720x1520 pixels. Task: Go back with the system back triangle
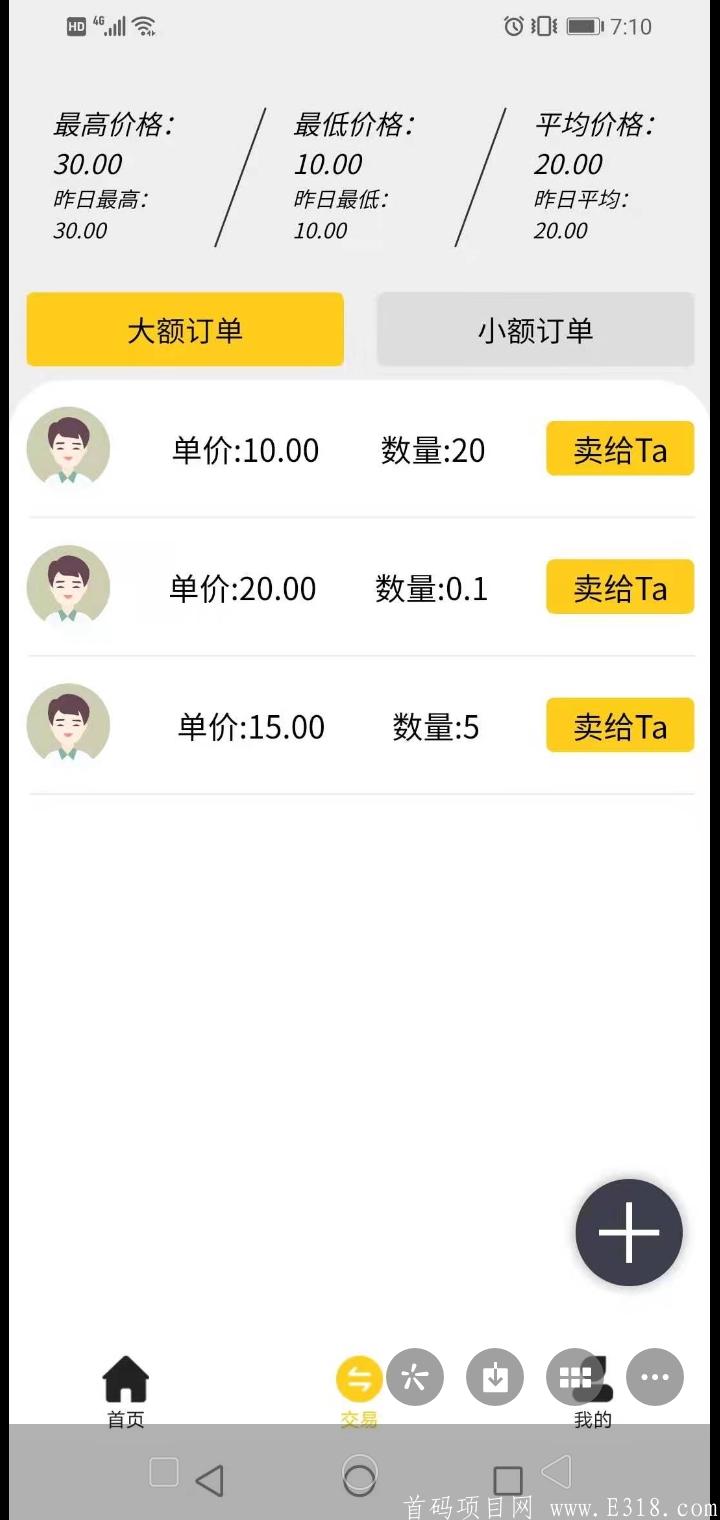pos(210,1480)
